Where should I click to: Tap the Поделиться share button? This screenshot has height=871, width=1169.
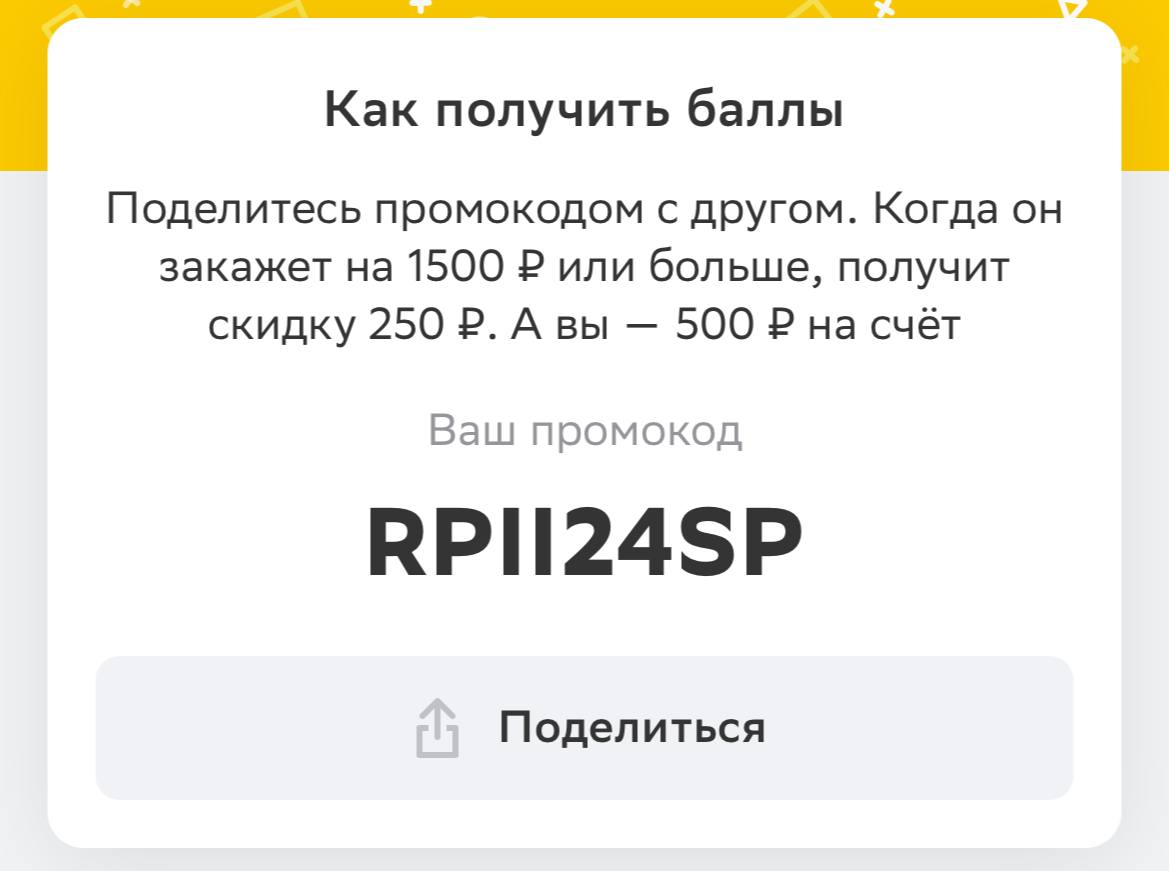(x=584, y=727)
